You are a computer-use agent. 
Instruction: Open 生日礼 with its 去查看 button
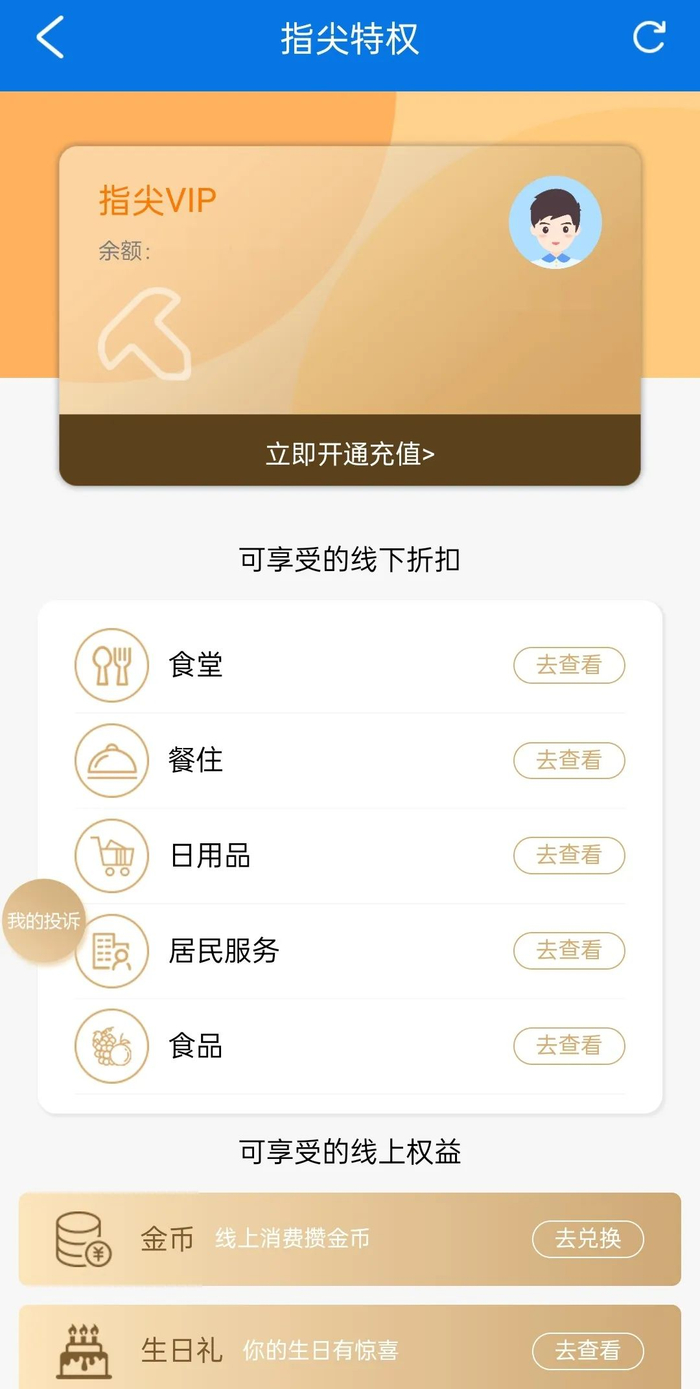[x=587, y=1351]
